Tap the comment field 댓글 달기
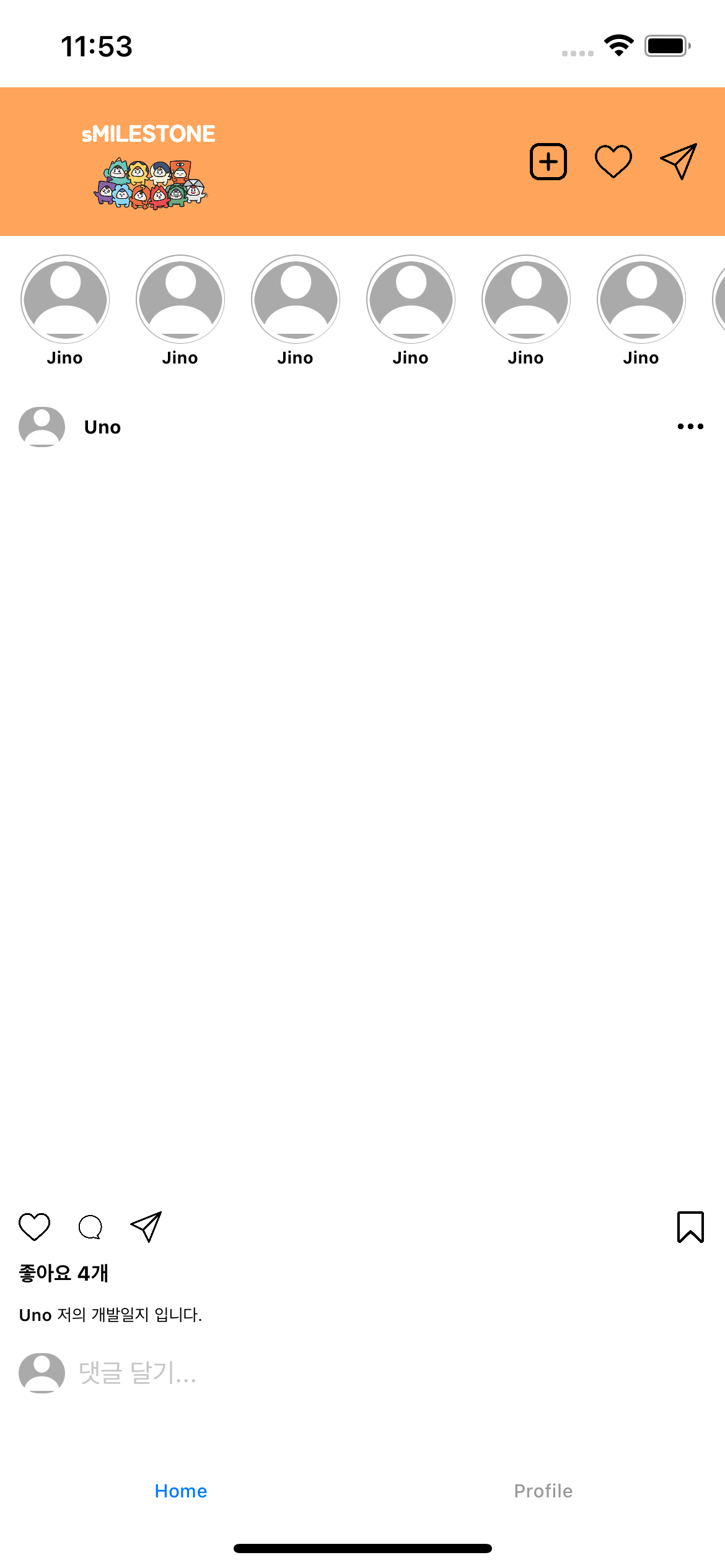 coord(138,1372)
